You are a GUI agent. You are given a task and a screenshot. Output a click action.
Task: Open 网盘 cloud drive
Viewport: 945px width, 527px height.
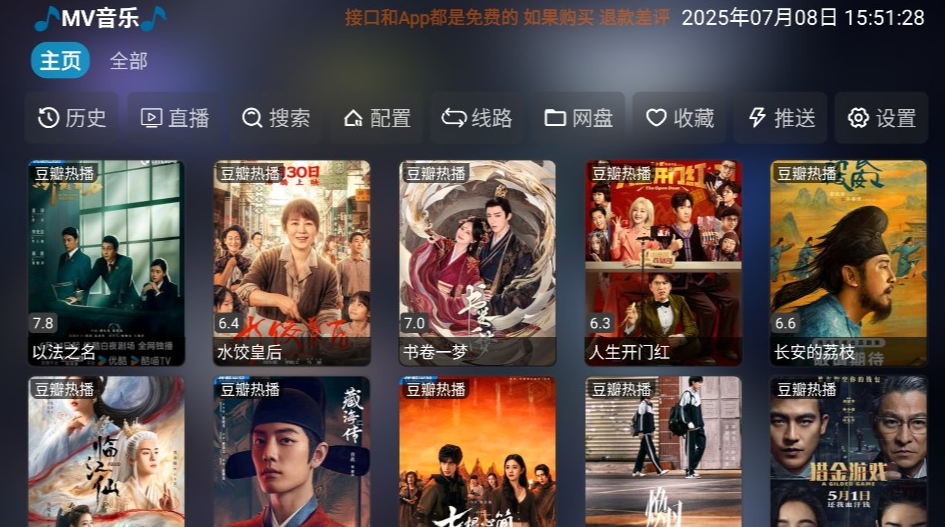click(579, 118)
